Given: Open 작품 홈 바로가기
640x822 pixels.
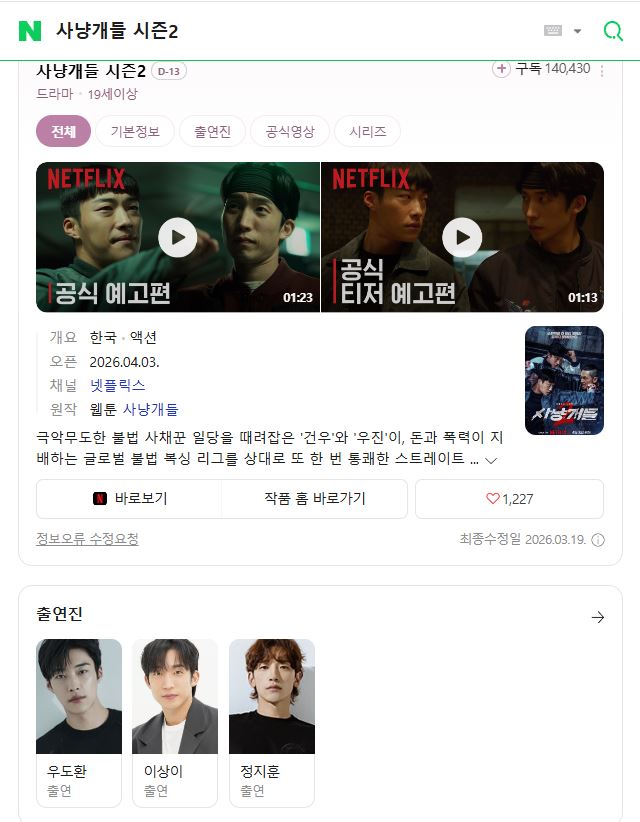Looking at the screenshot, I should click(x=314, y=498).
